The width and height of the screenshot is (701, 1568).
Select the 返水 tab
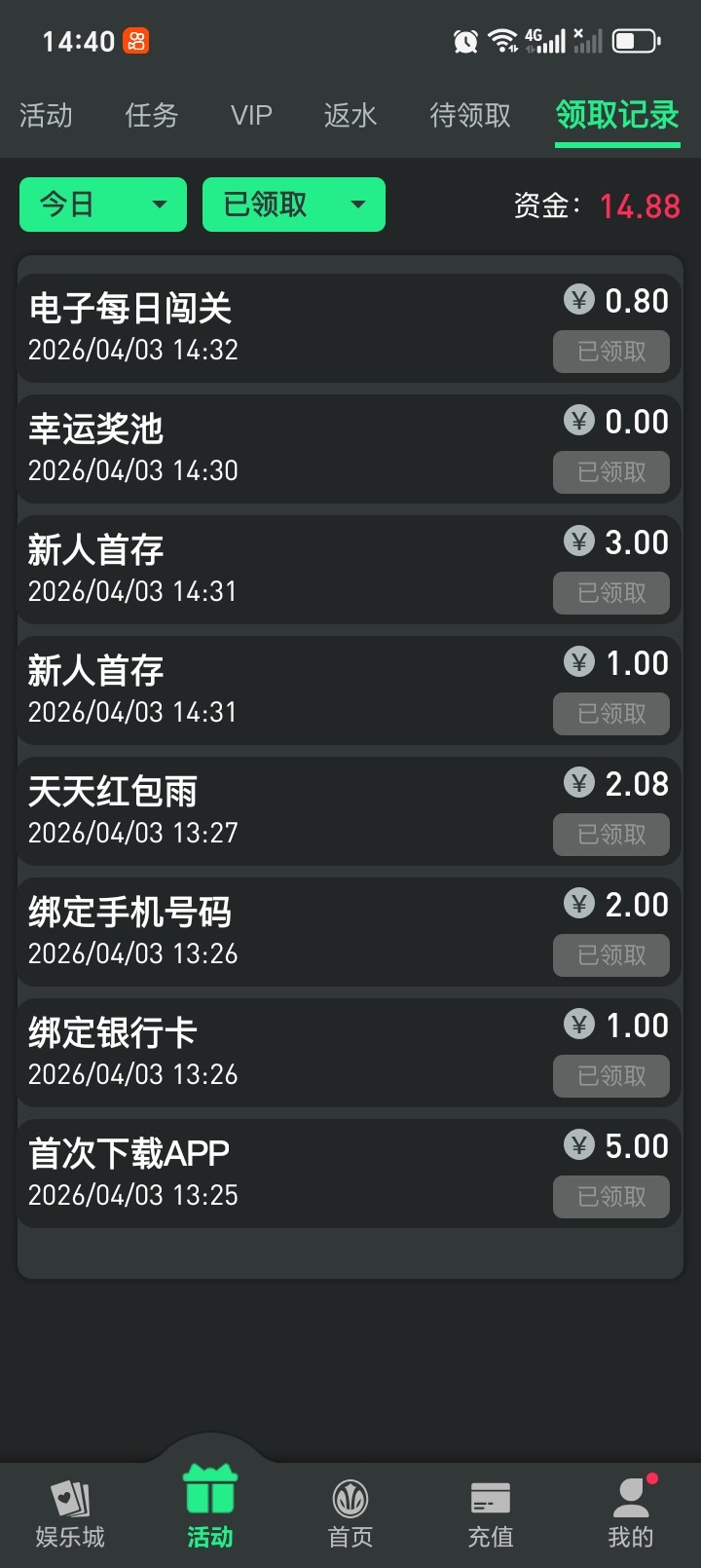350,116
